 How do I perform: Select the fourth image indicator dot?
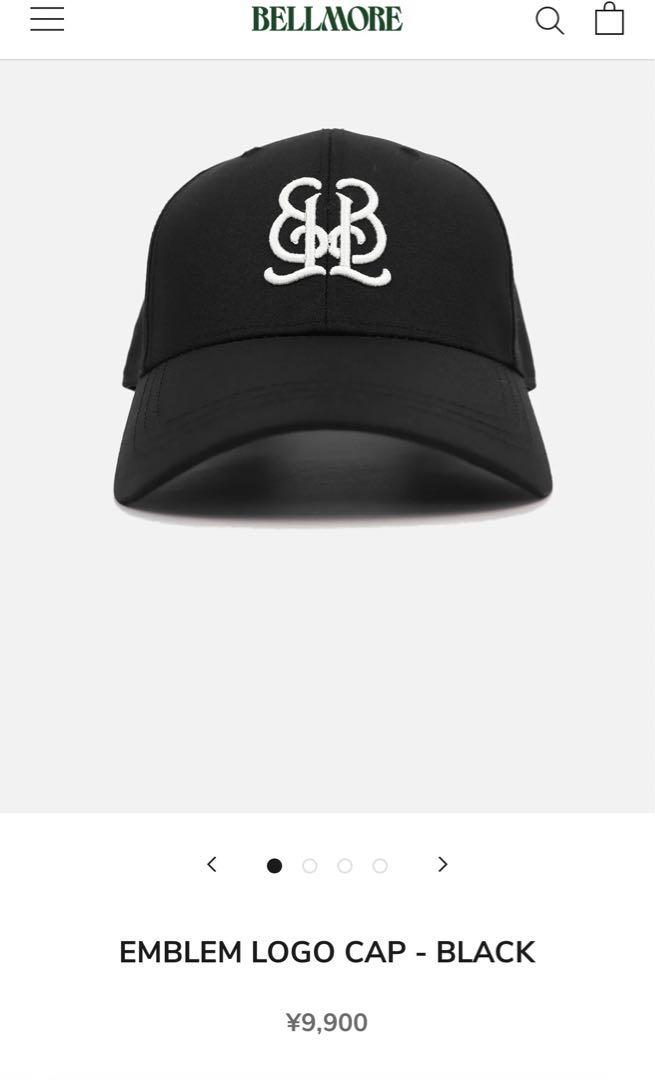[x=380, y=866]
